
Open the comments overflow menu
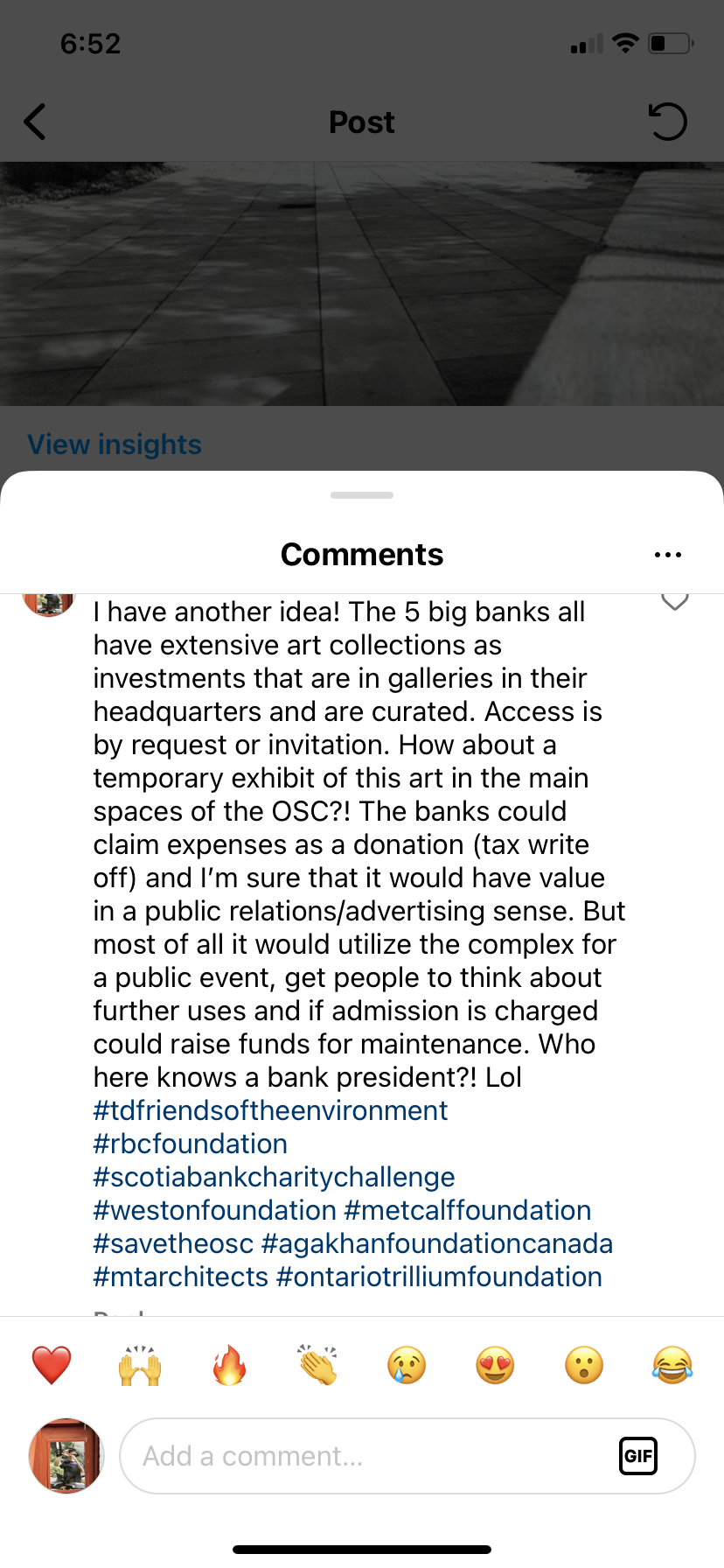(667, 555)
